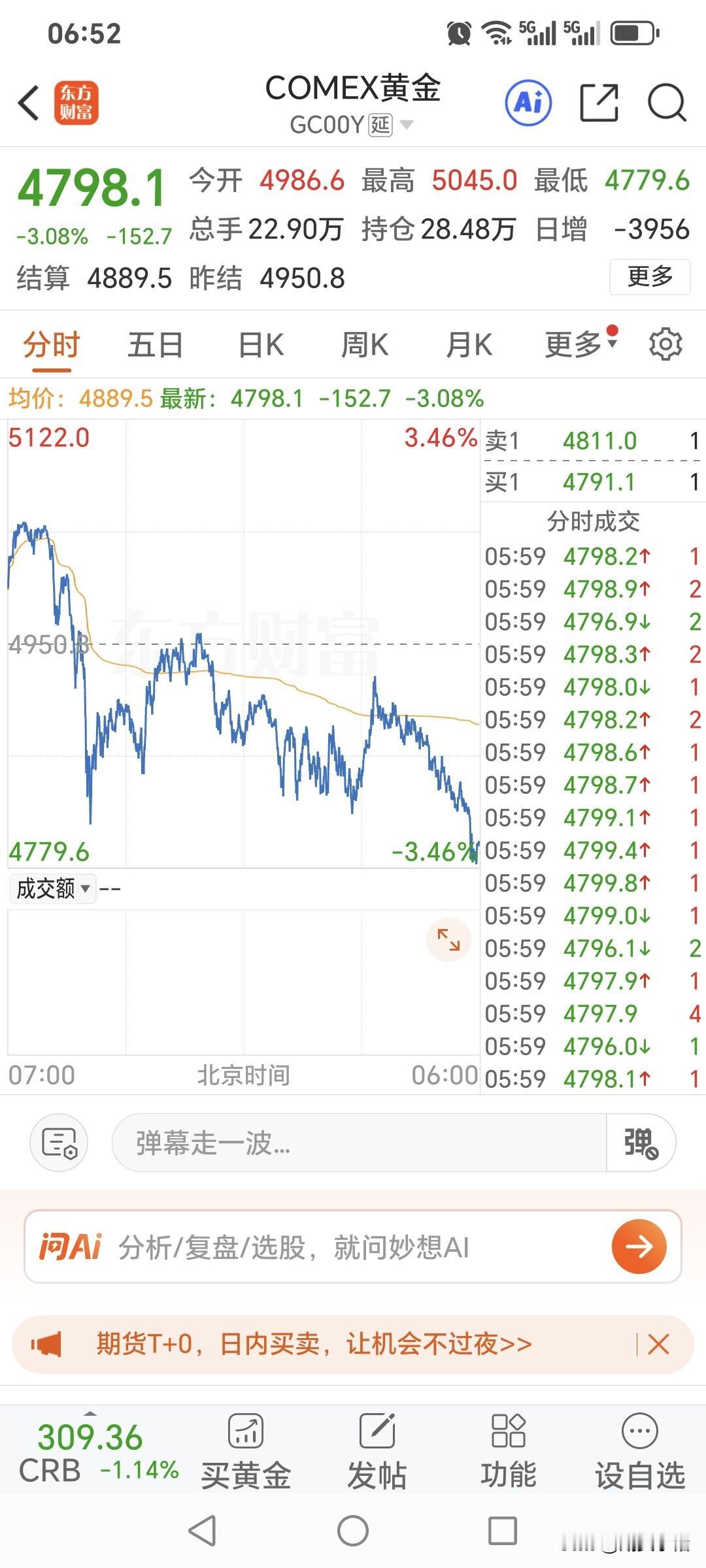Select the 五日 chart tab
This screenshot has width=706, height=1568.
click(x=155, y=343)
